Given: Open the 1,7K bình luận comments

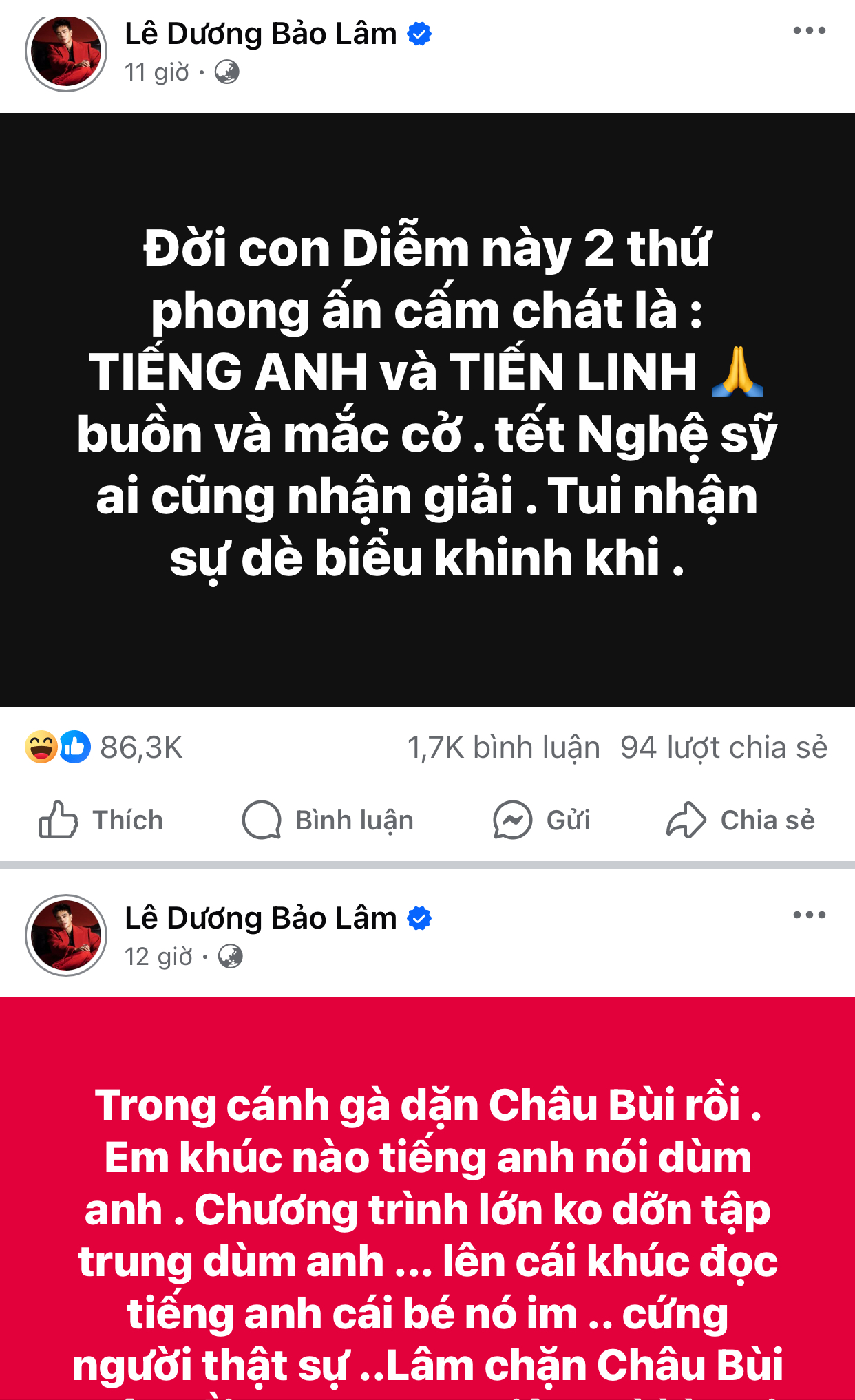Looking at the screenshot, I should [503, 747].
